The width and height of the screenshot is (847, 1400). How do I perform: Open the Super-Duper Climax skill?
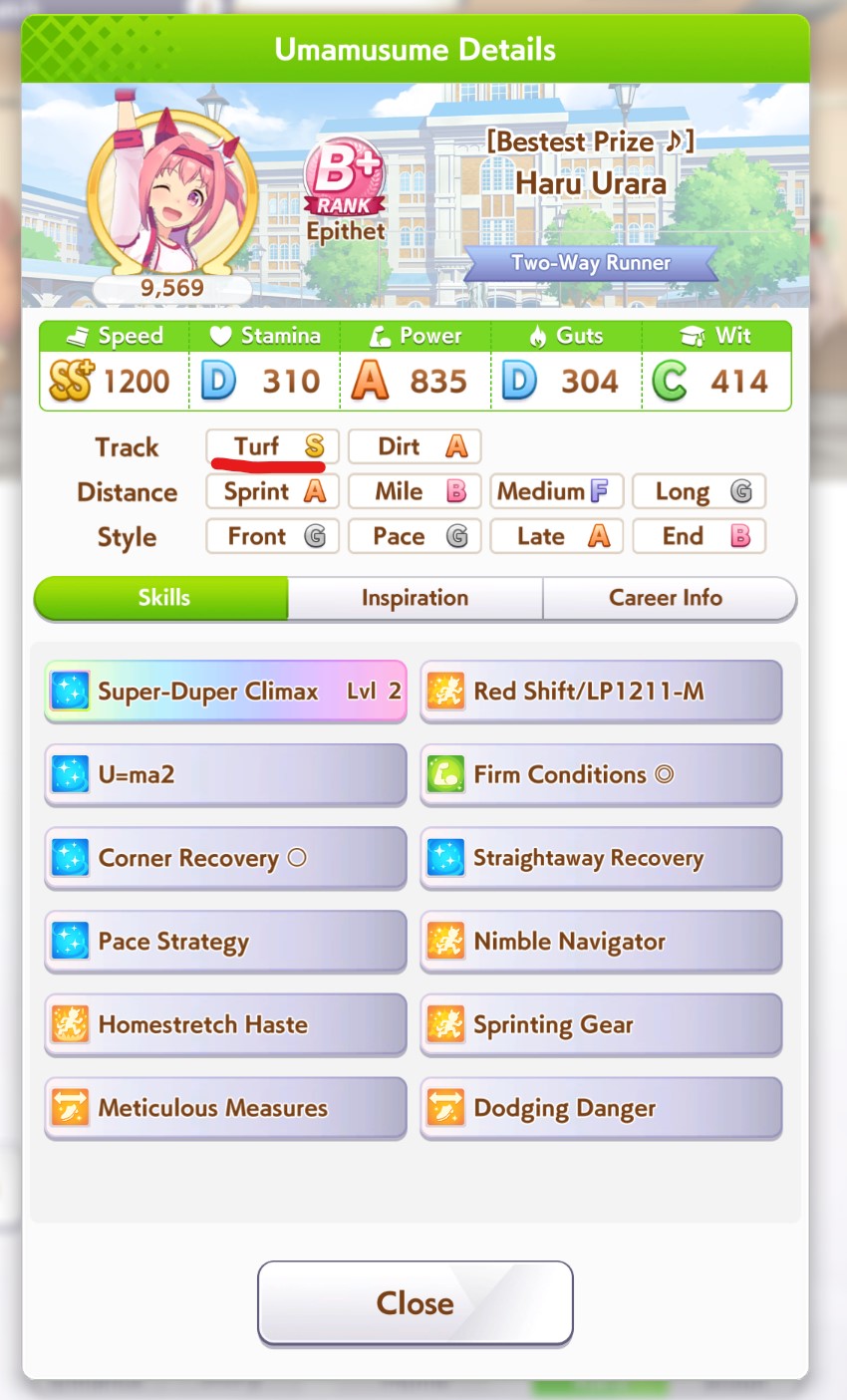(x=225, y=692)
